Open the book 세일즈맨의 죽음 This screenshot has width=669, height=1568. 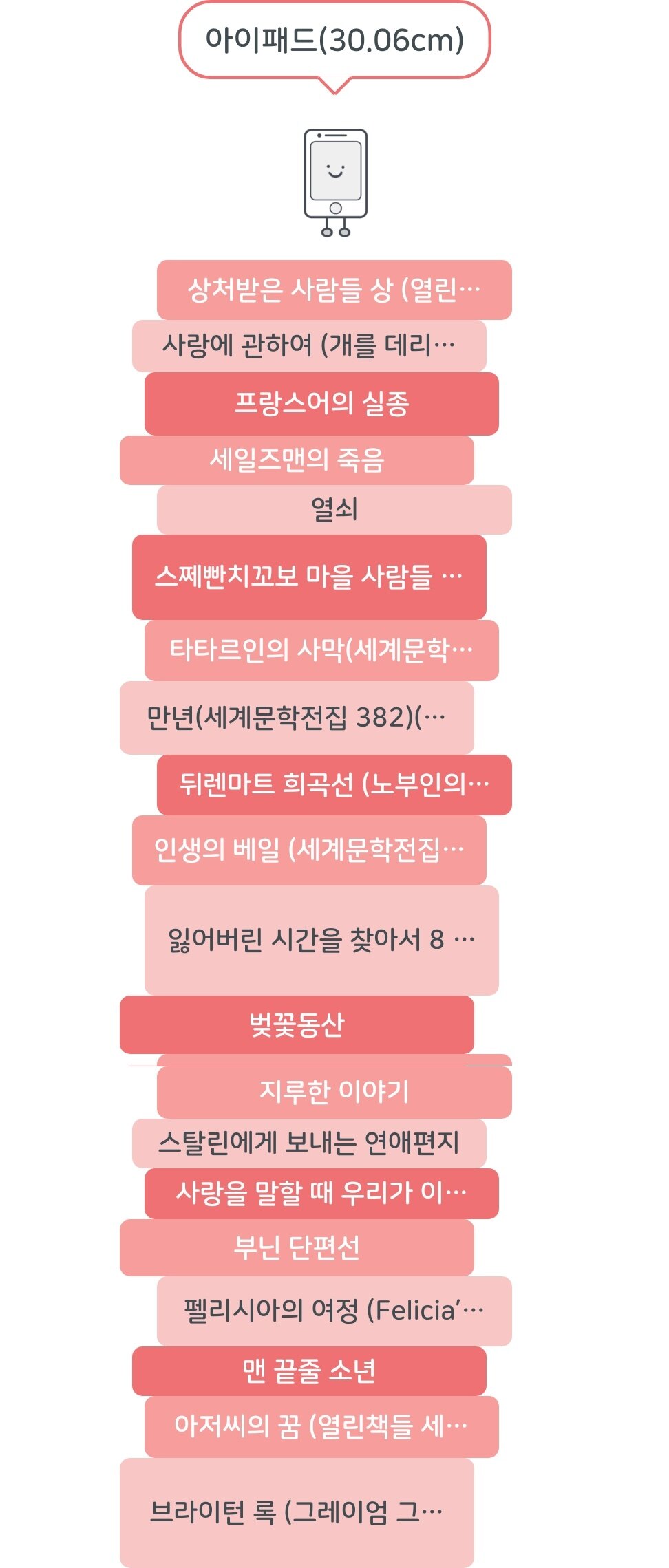pos(297,460)
